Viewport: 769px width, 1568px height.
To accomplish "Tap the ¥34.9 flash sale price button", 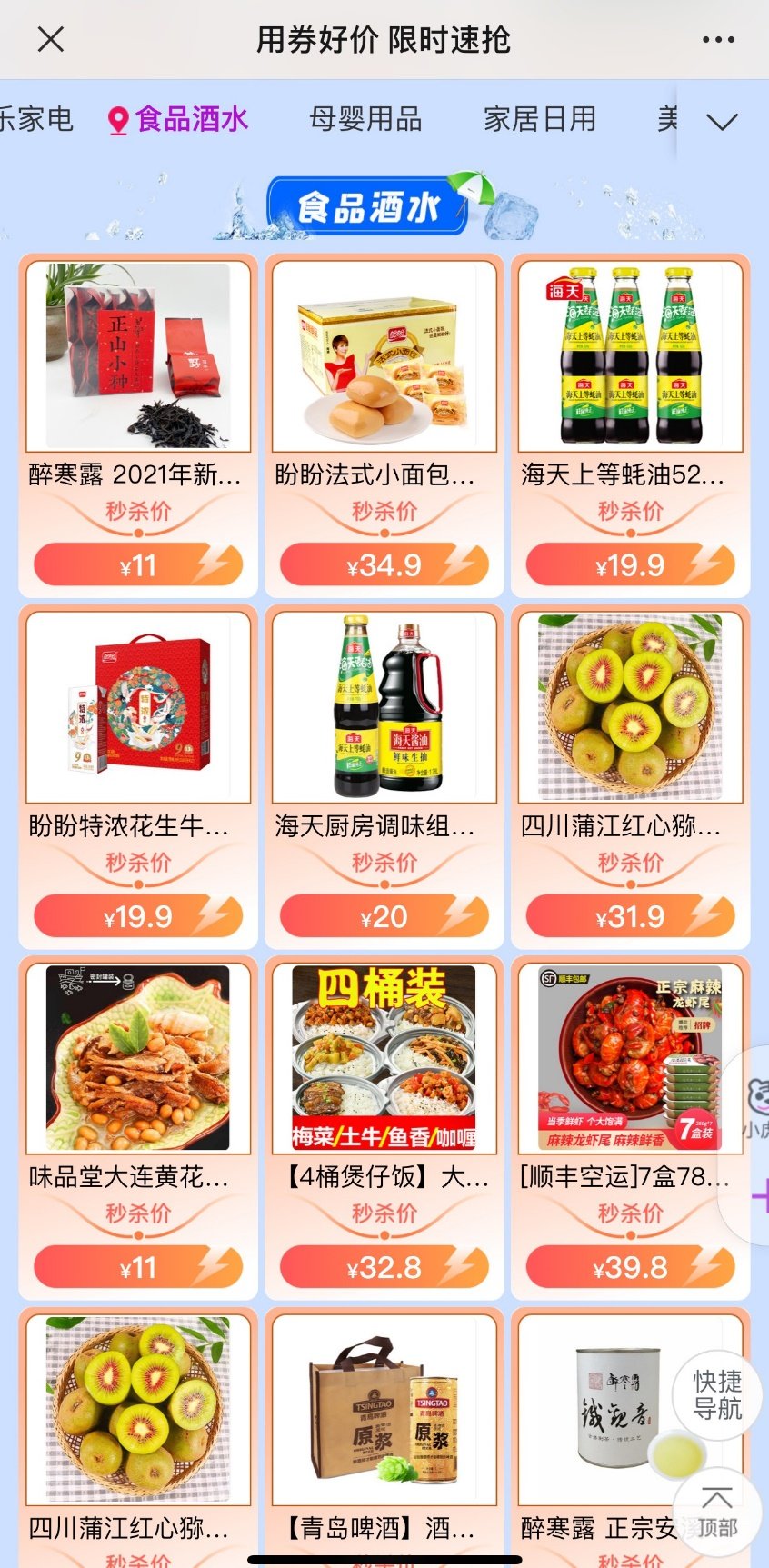I will 384,565.
